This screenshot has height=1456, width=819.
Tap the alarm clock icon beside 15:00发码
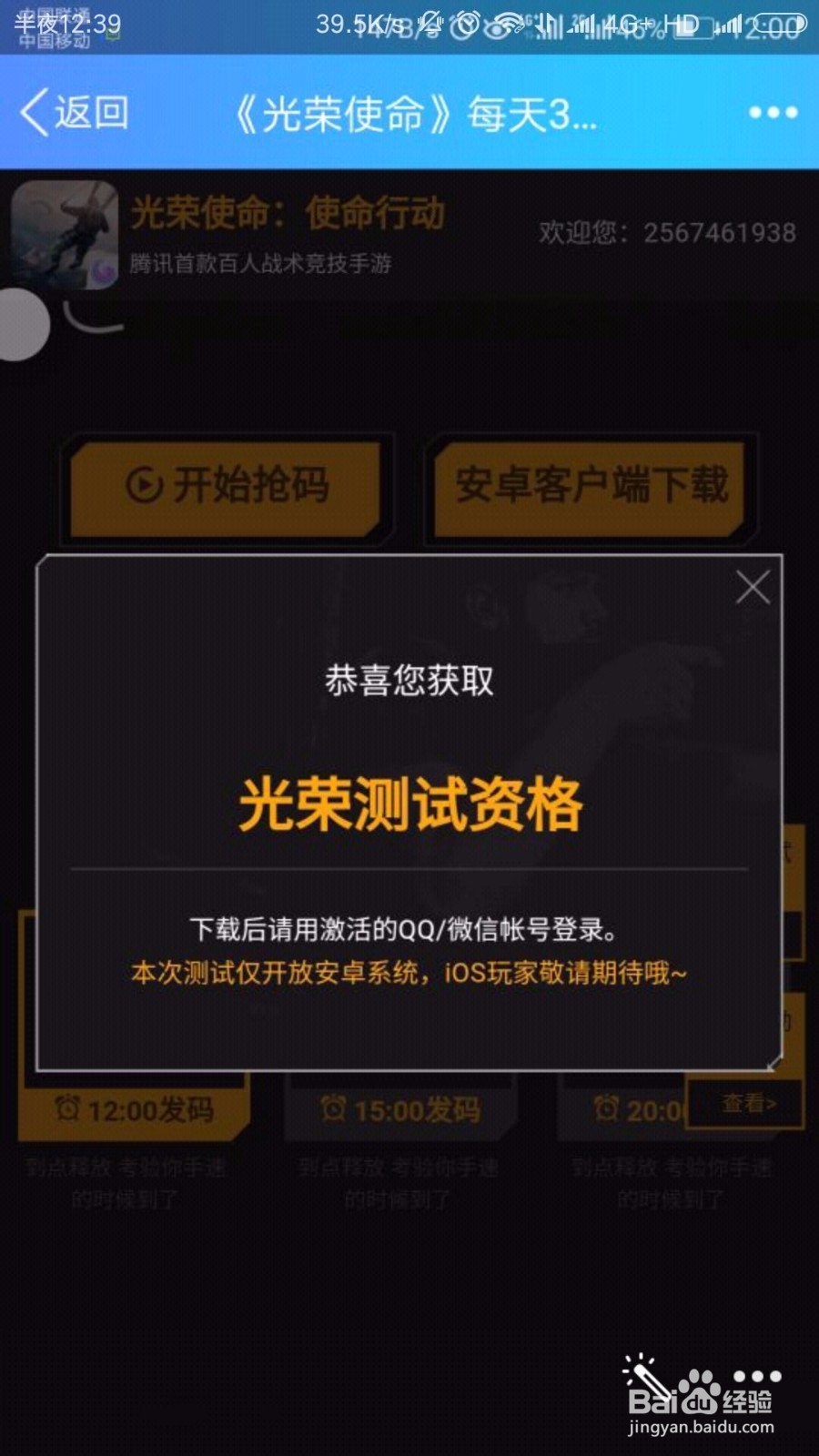(x=334, y=1110)
